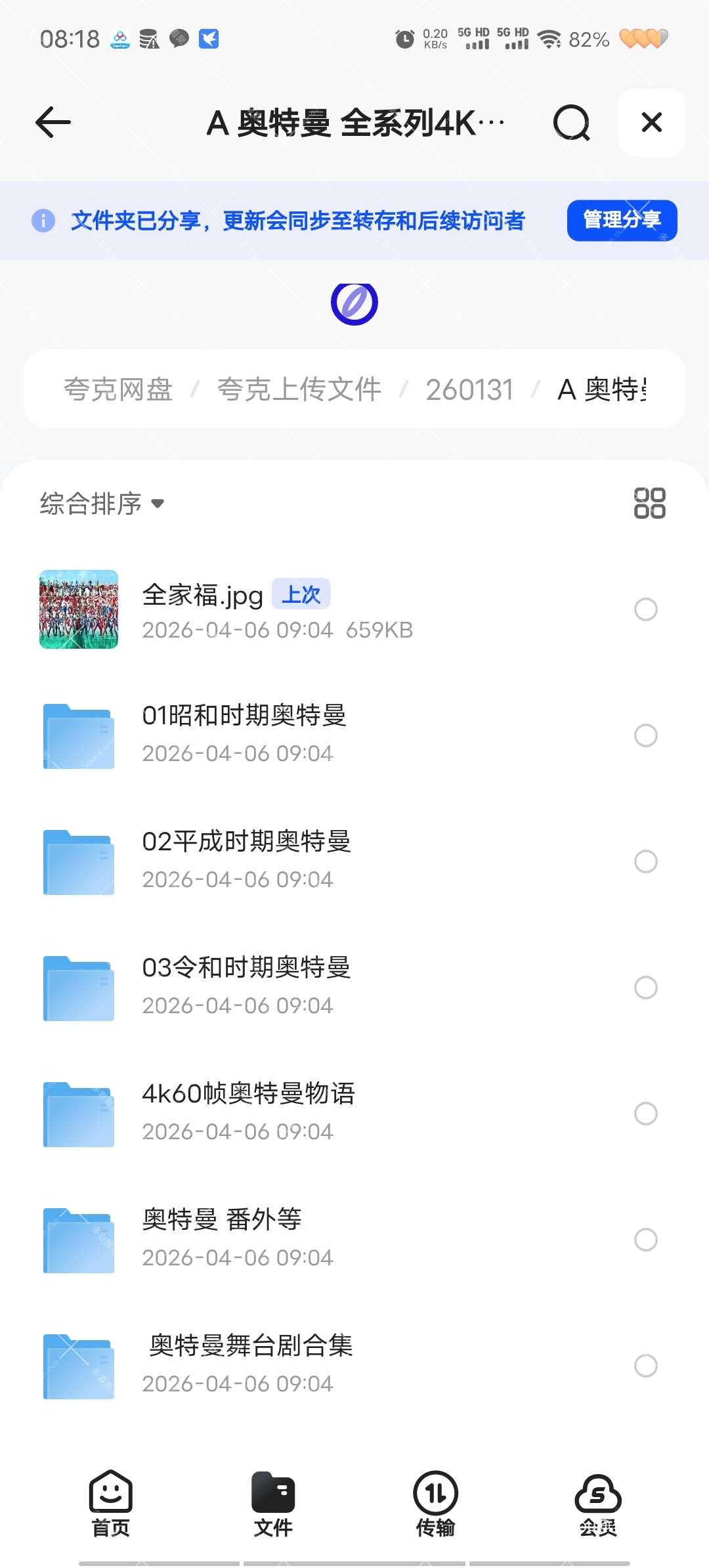Close the folder view with X
Screen dimensions: 709x1568
pyautogui.click(x=651, y=123)
